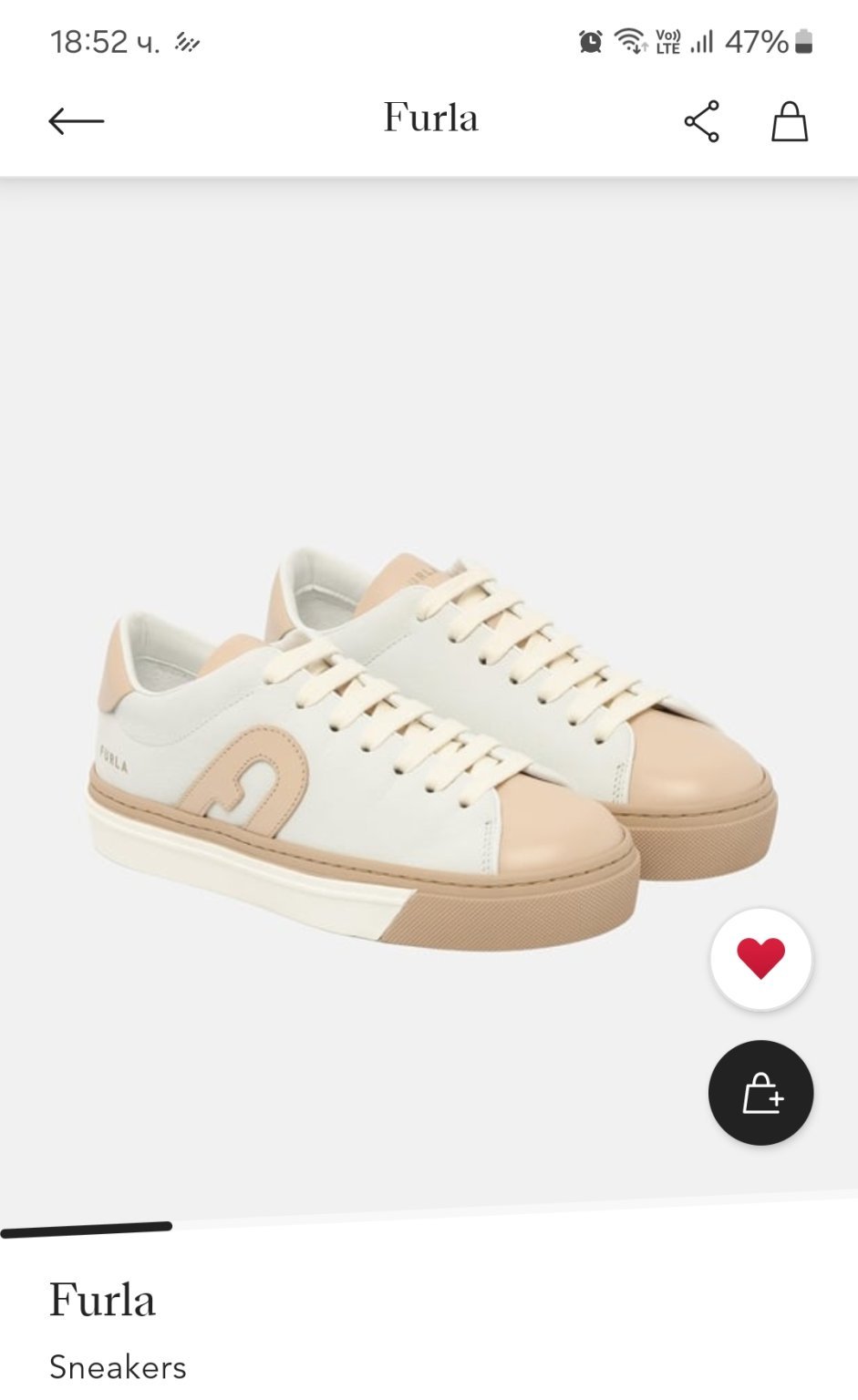The image size is (858, 1400).
Task: Remove sneakers from wishlist via heart
Action: pyautogui.click(x=760, y=959)
